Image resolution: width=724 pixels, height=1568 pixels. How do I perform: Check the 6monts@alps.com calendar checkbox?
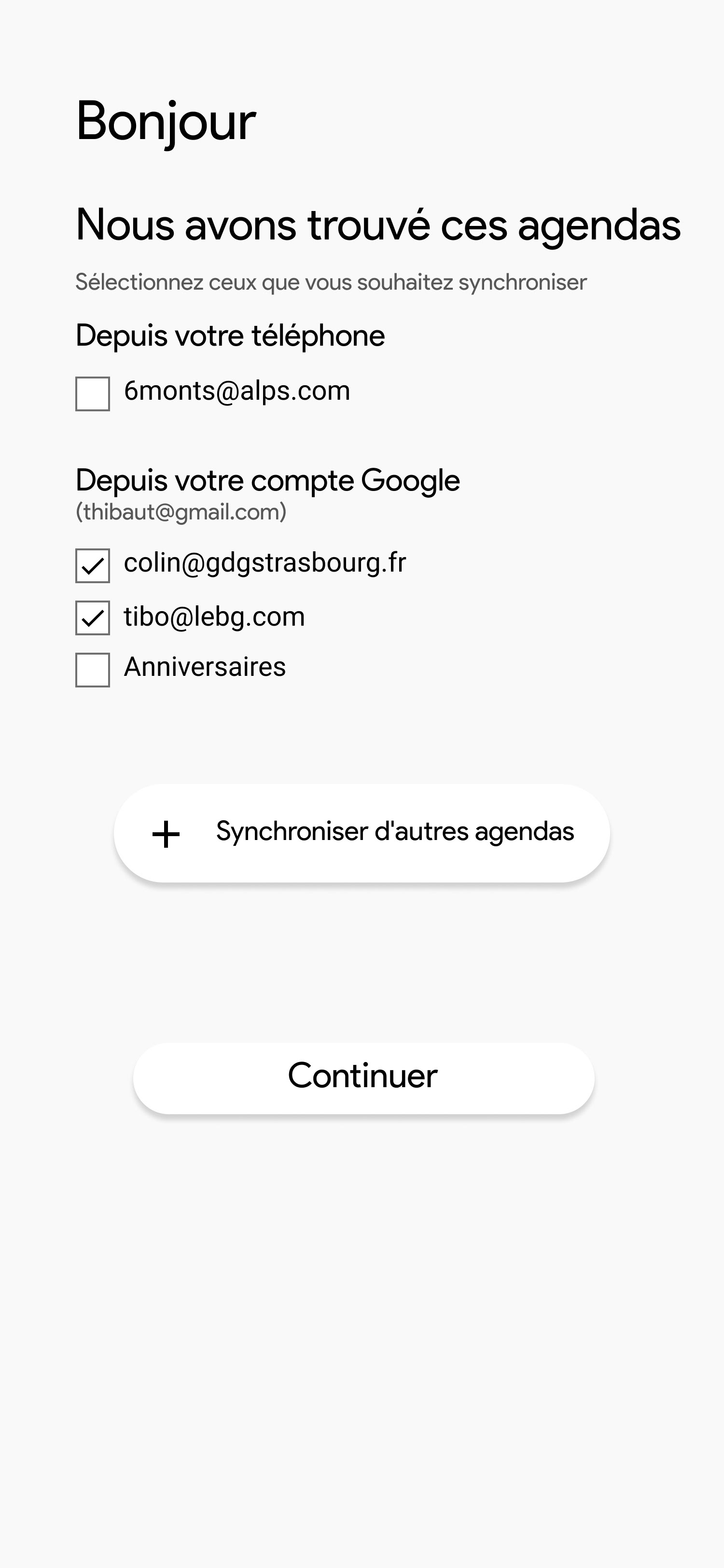point(93,394)
